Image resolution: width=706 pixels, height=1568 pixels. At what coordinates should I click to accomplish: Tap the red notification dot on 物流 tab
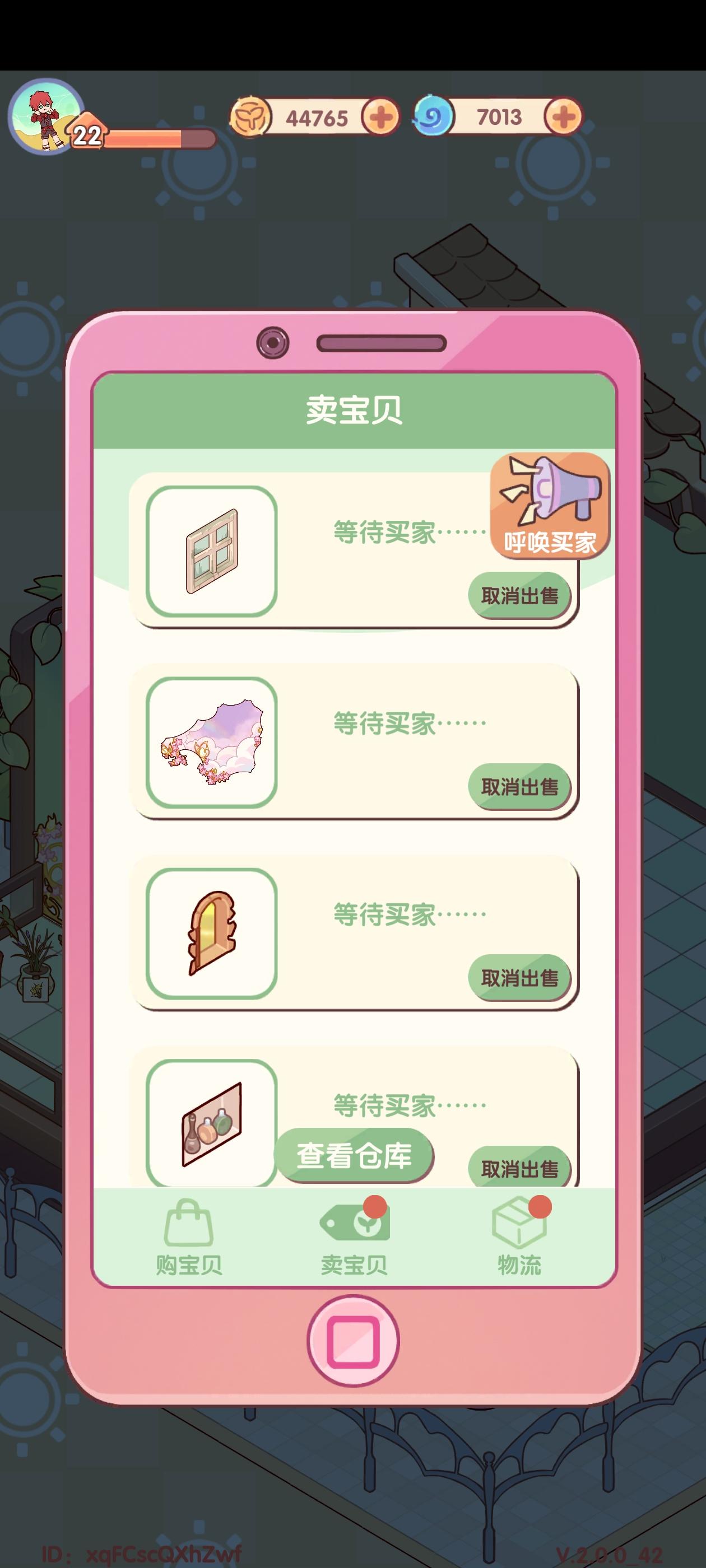(x=540, y=1208)
